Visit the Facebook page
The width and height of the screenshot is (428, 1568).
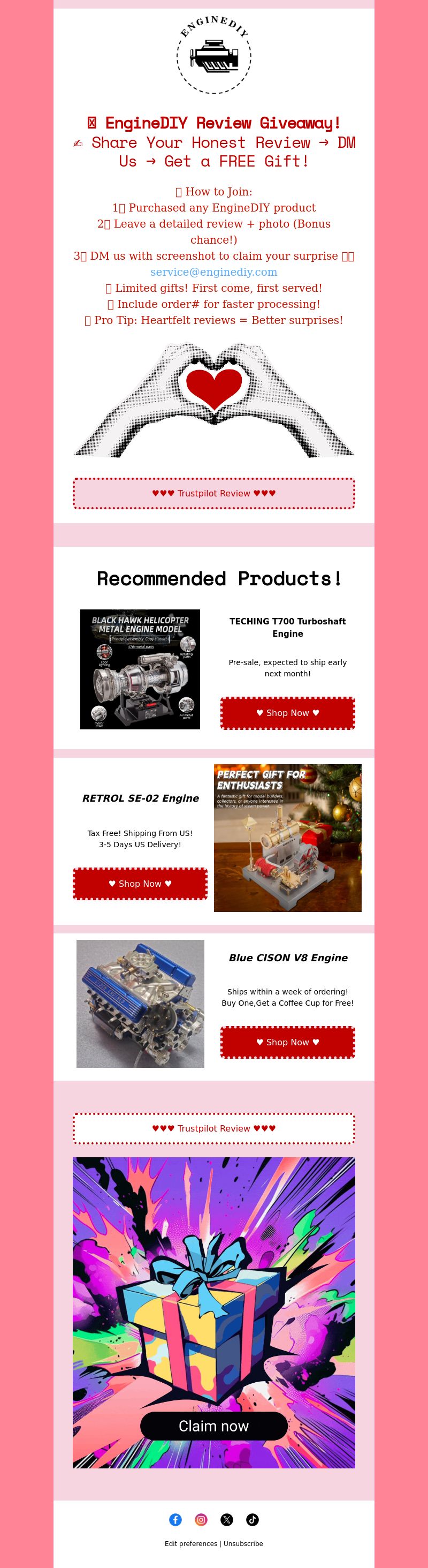point(175,1519)
